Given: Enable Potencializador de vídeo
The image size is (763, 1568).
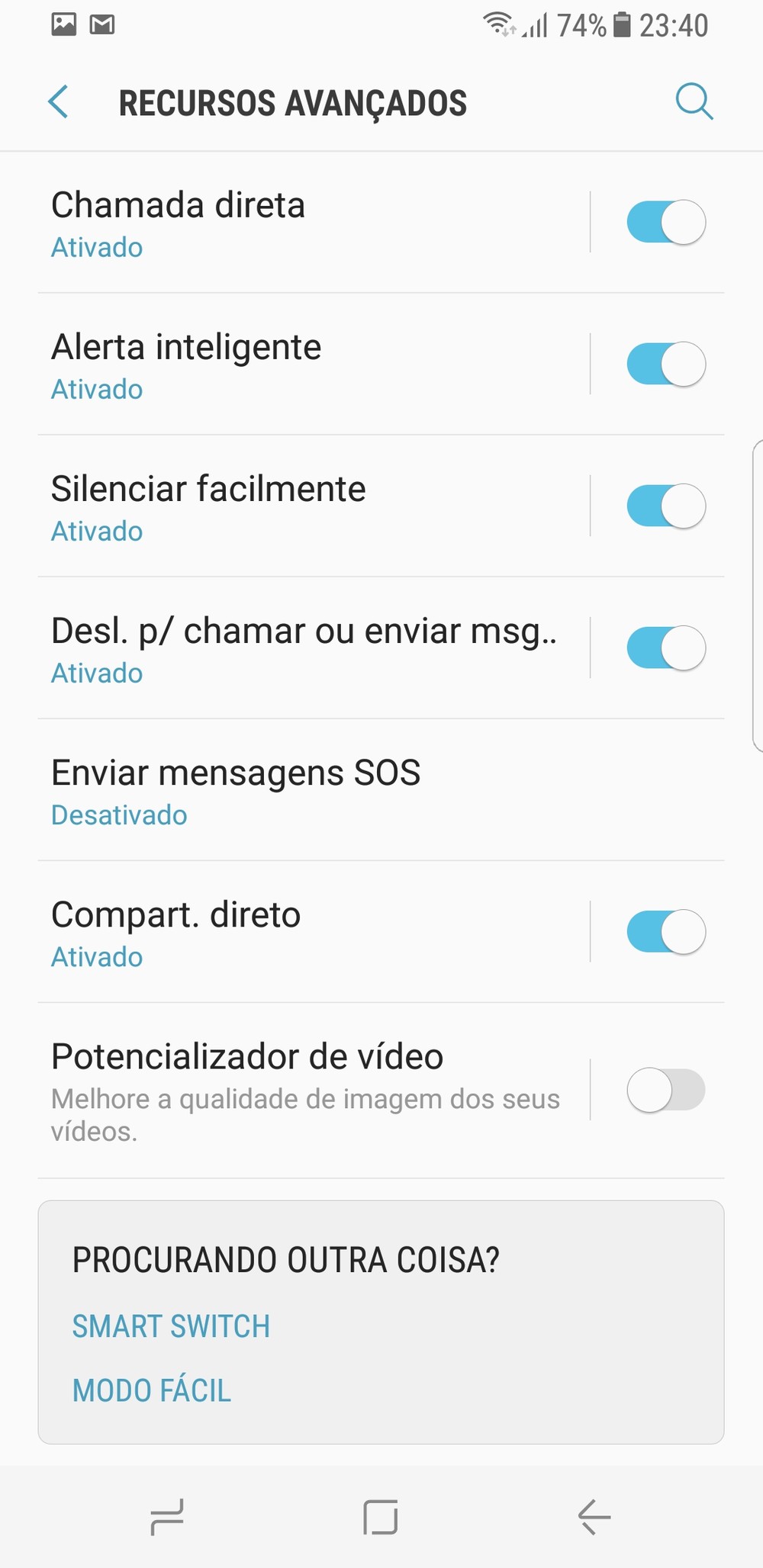Looking at the screenshot, I should click(x=665, y=1090).
